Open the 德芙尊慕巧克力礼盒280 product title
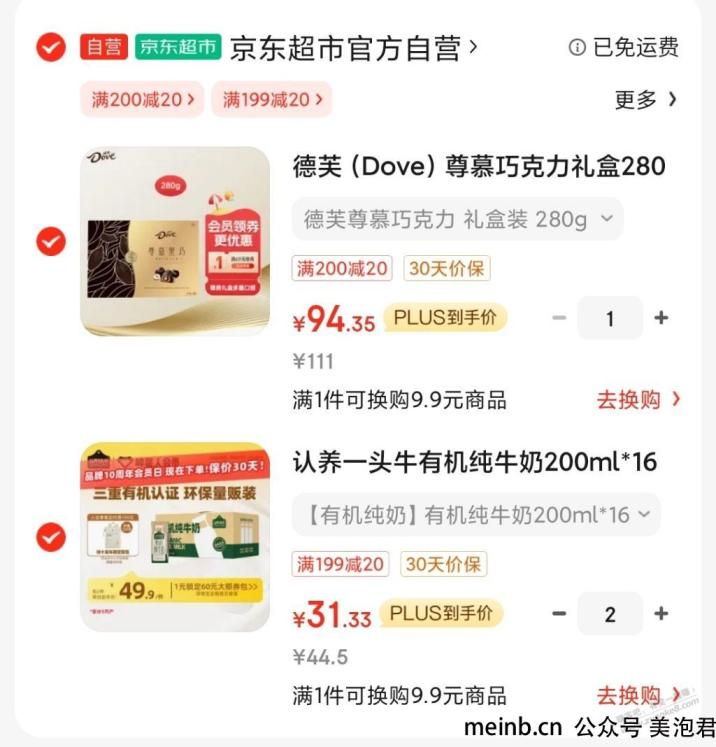 click(x=478, y=166)
